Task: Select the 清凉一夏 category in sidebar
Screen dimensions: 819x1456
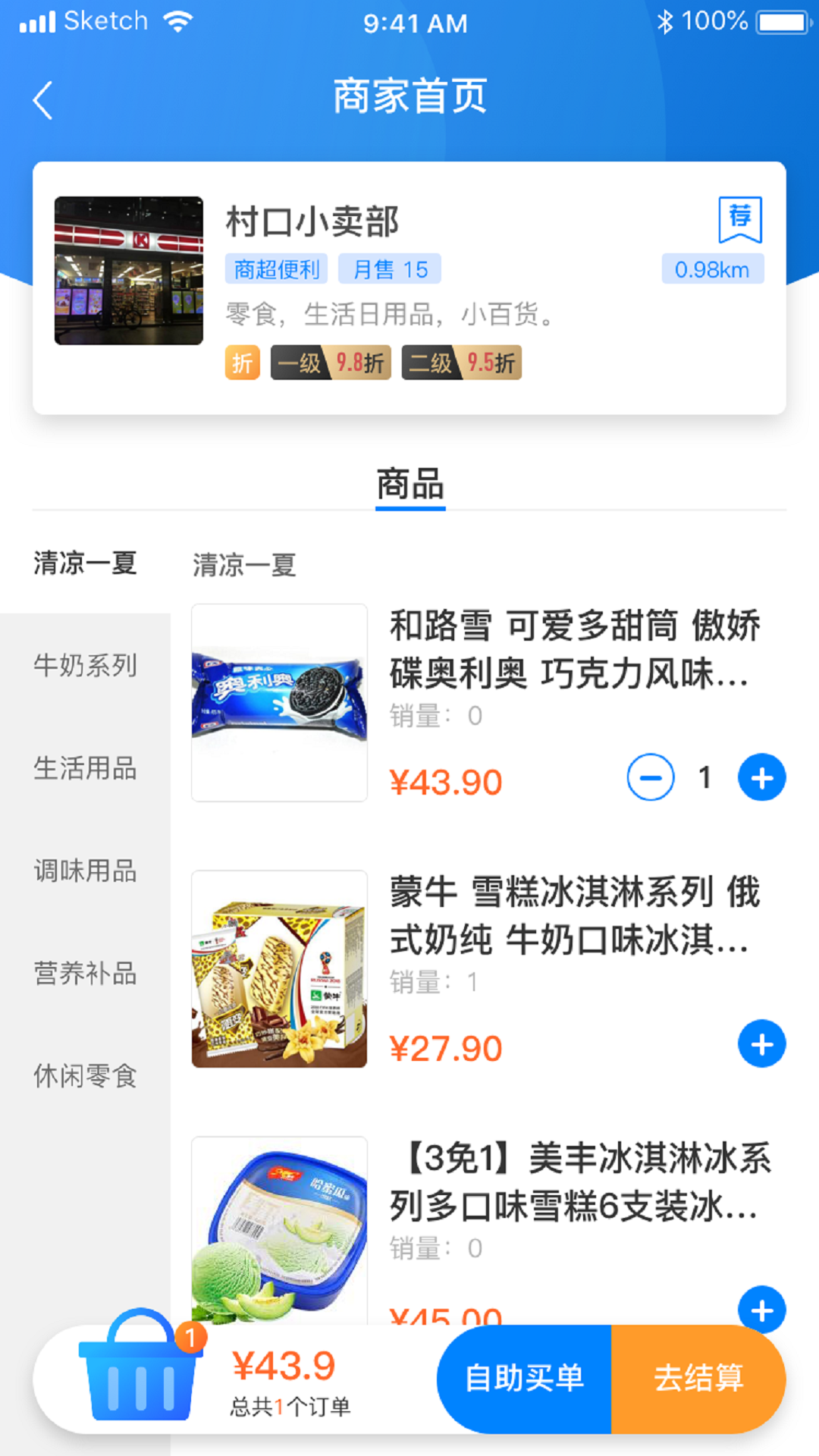Action: click(x=85, y=563)
